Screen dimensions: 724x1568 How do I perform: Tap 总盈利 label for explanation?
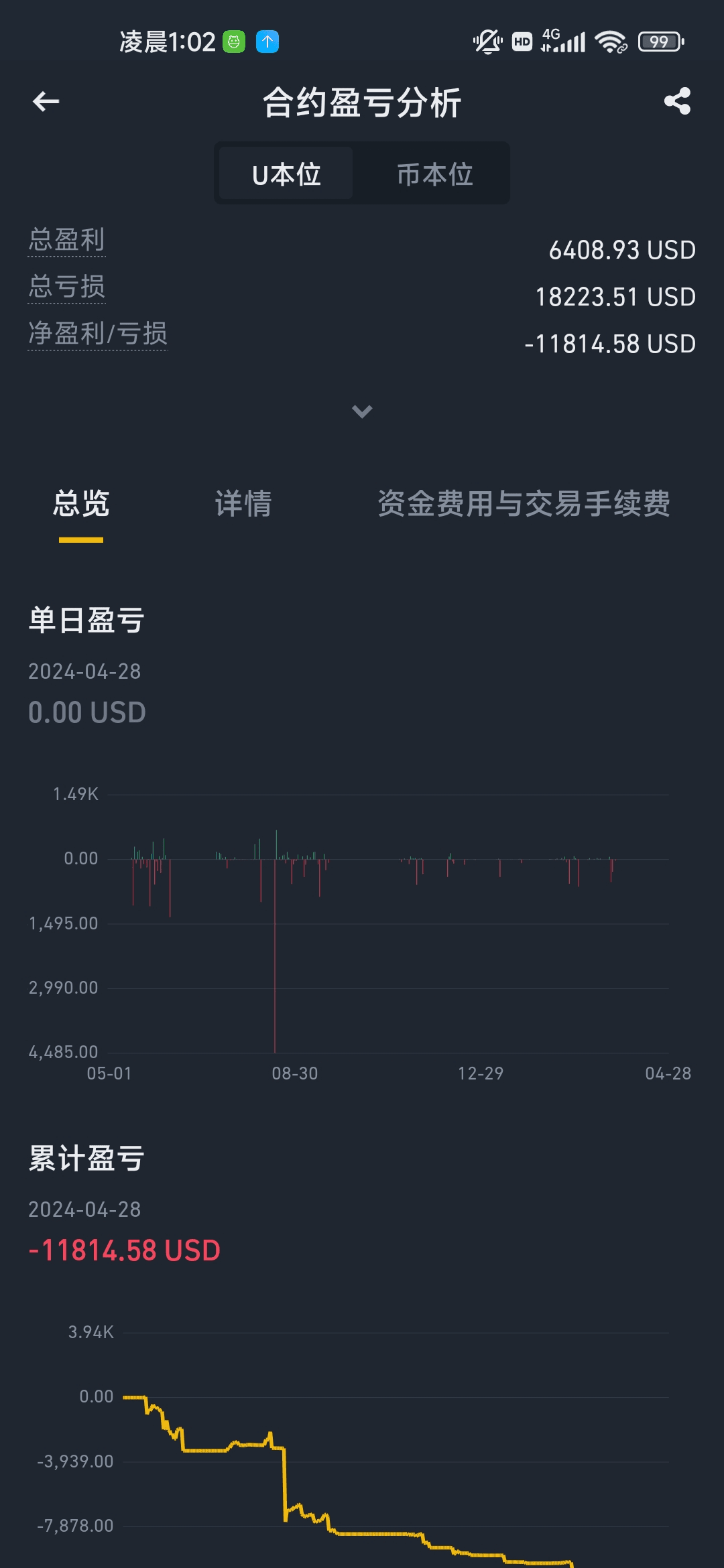pyautogui.click(x=66, y=240)
